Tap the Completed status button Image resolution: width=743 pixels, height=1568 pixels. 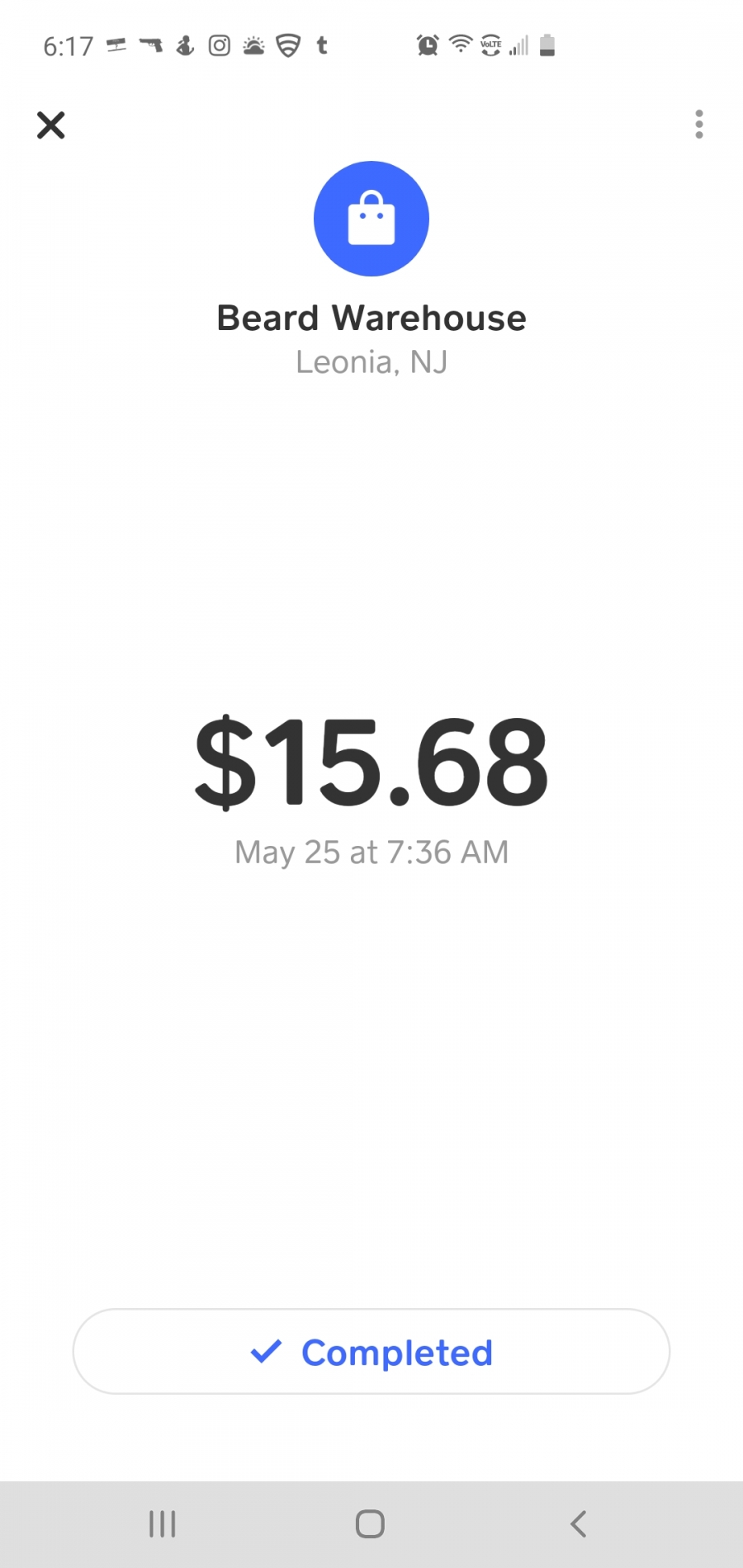[x=371, y=1351]
